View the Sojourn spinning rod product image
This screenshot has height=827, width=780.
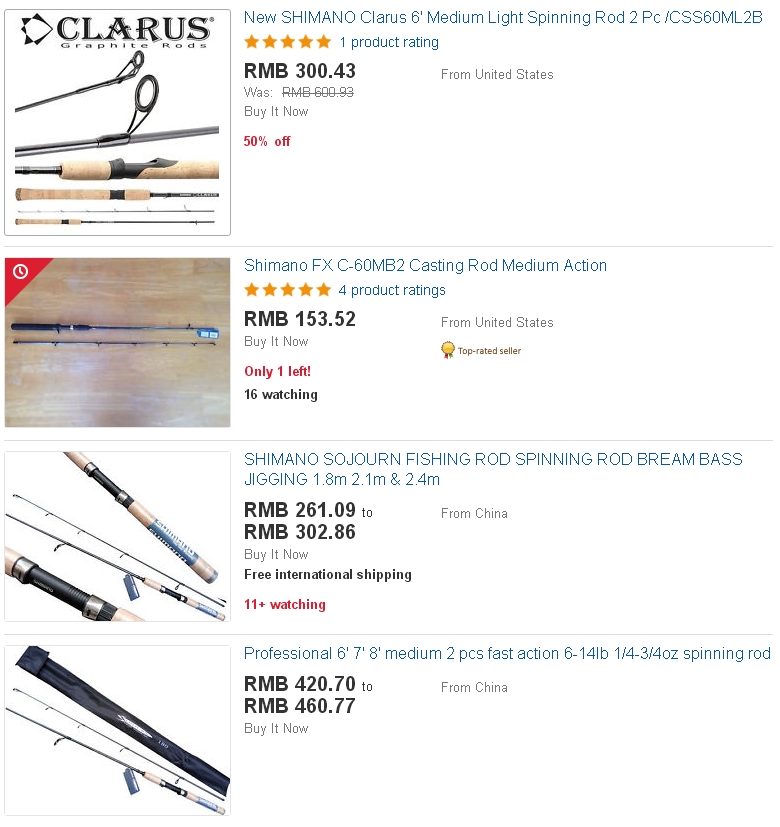[118, 536]
